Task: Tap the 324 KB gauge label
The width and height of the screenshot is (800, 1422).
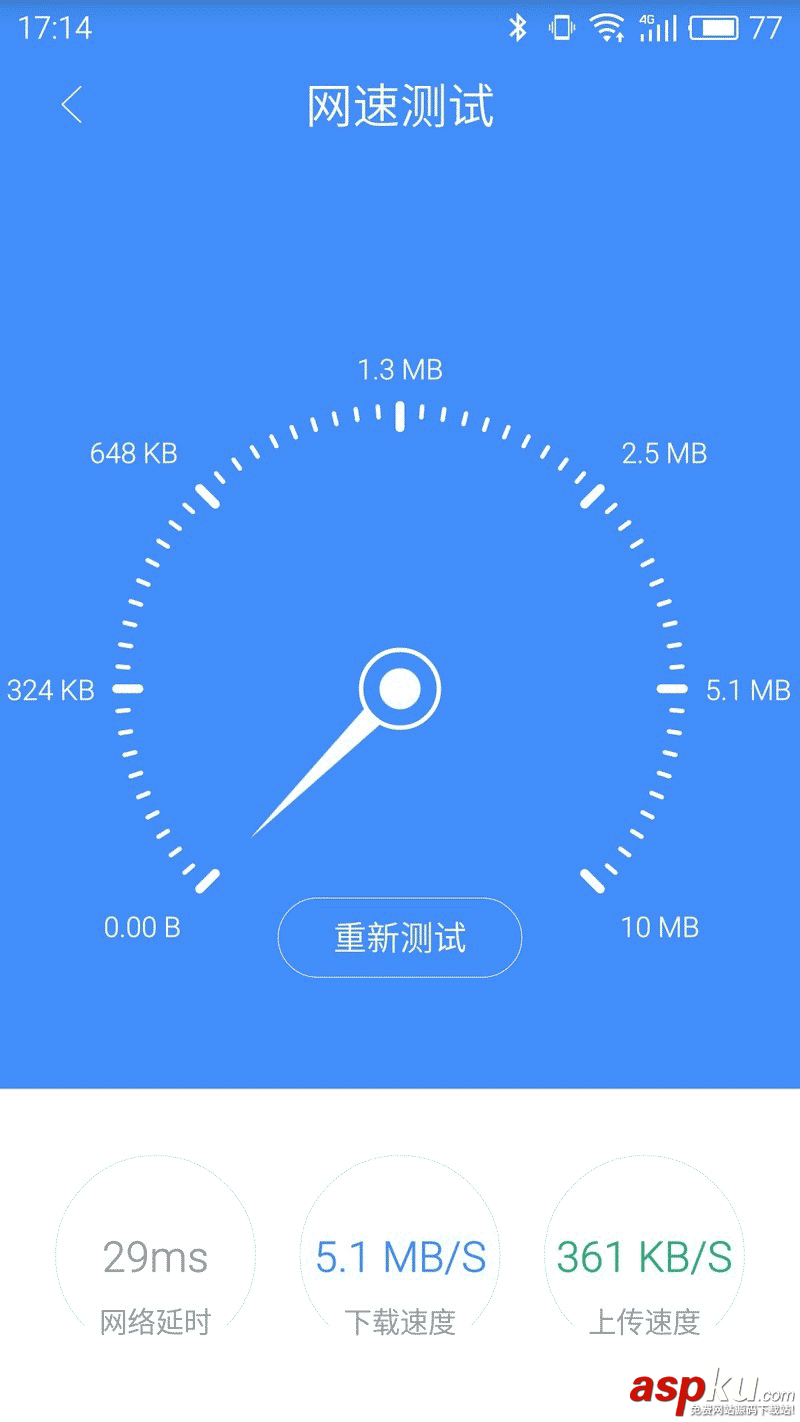Action: coord(50,690)
